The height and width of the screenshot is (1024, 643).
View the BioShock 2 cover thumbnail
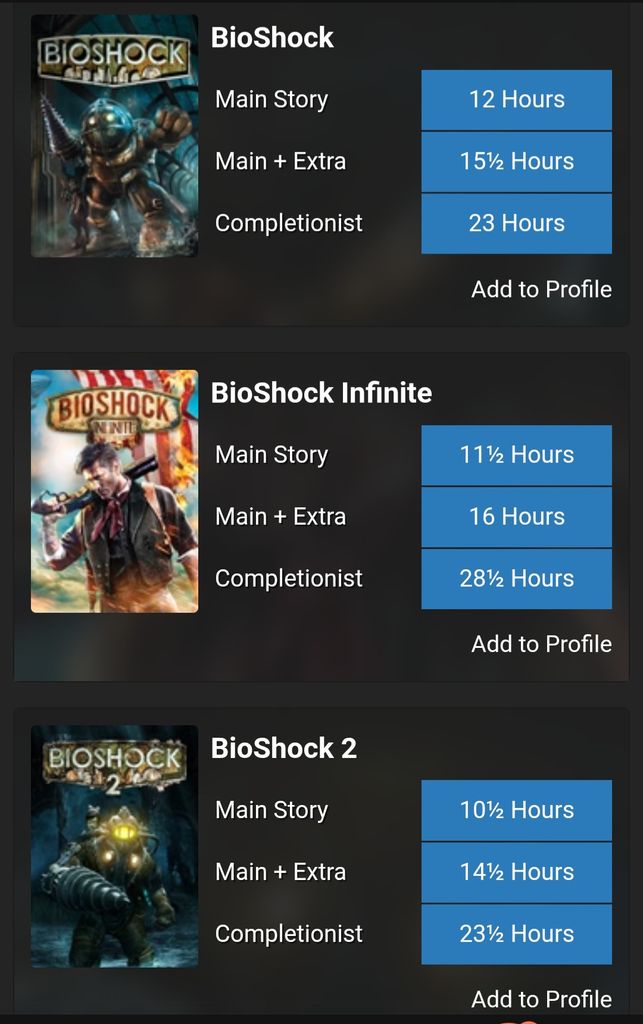[114, 846]
